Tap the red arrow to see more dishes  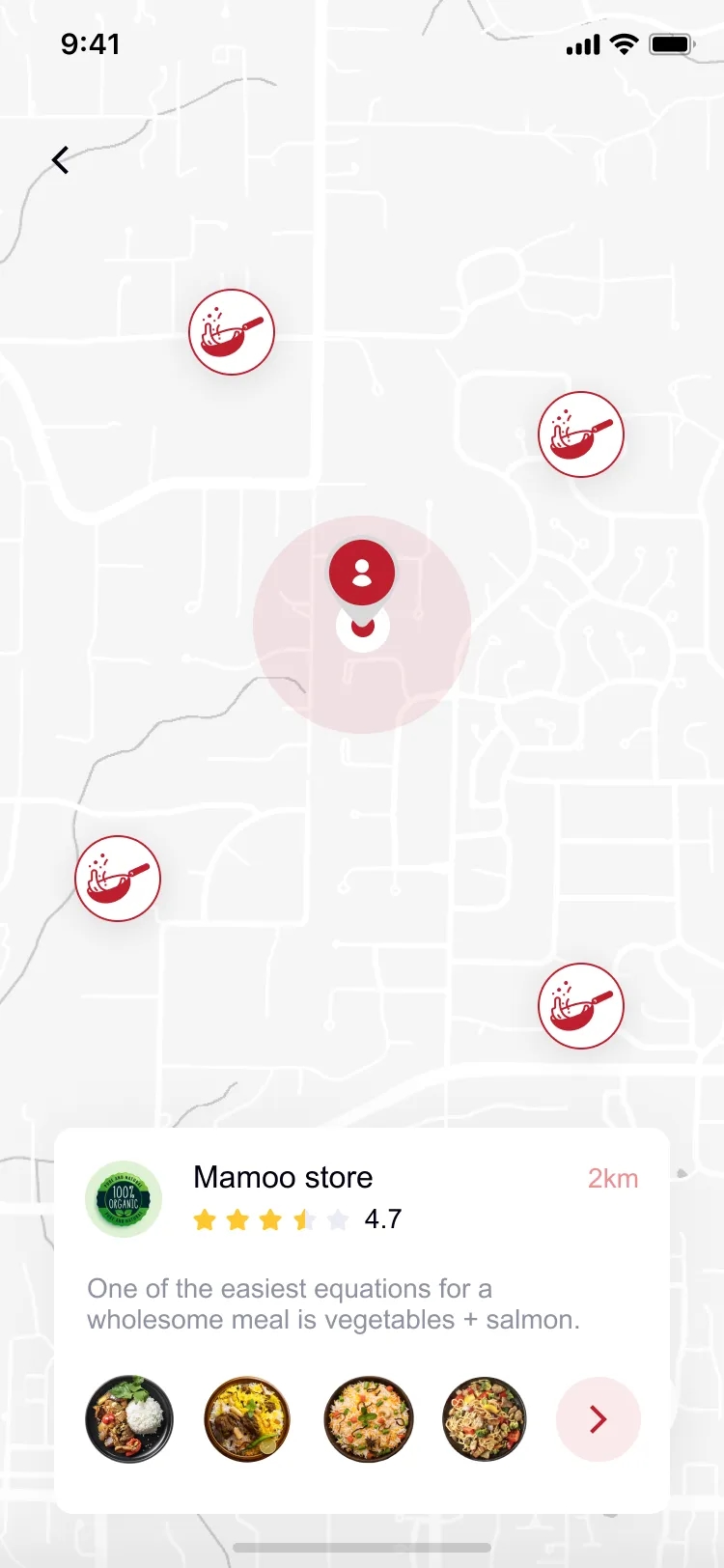point(599,1419)
